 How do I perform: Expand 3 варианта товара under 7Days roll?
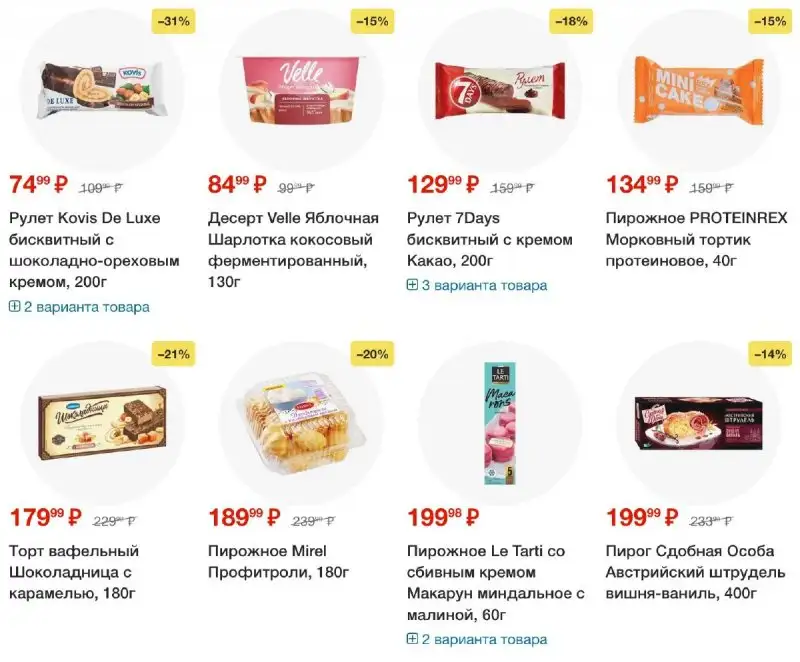pyautogui.click(x=477, y=285)
